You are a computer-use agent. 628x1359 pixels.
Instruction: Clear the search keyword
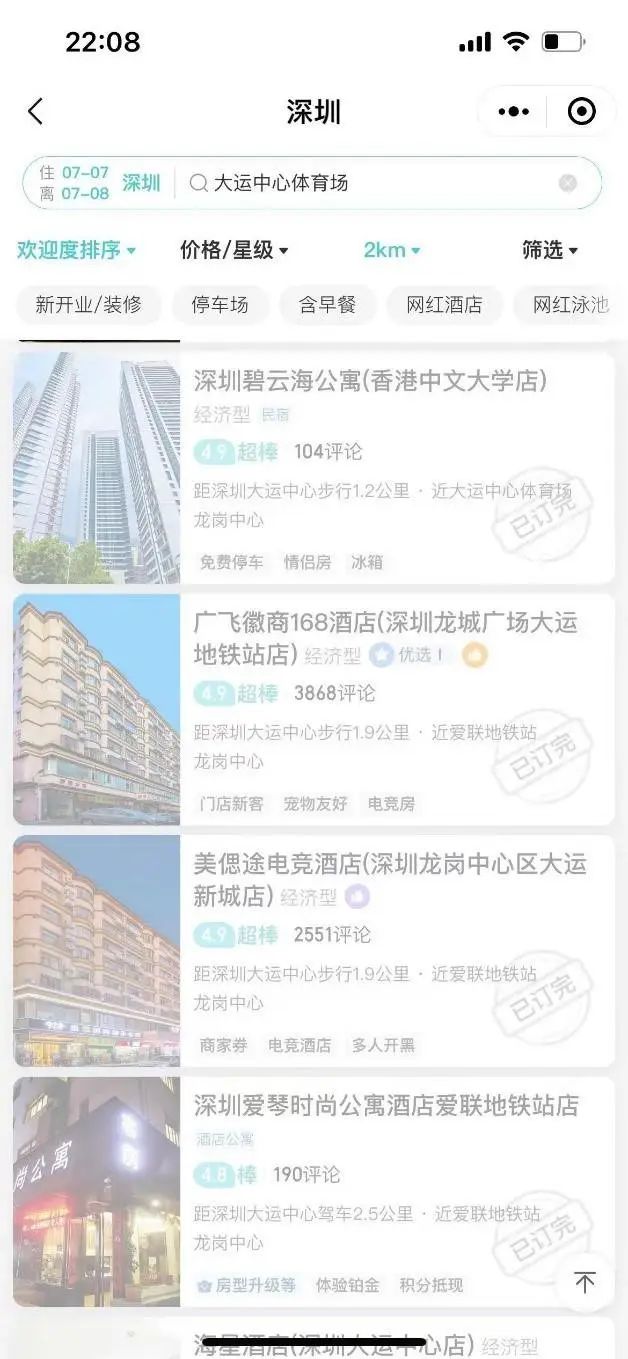568,183
